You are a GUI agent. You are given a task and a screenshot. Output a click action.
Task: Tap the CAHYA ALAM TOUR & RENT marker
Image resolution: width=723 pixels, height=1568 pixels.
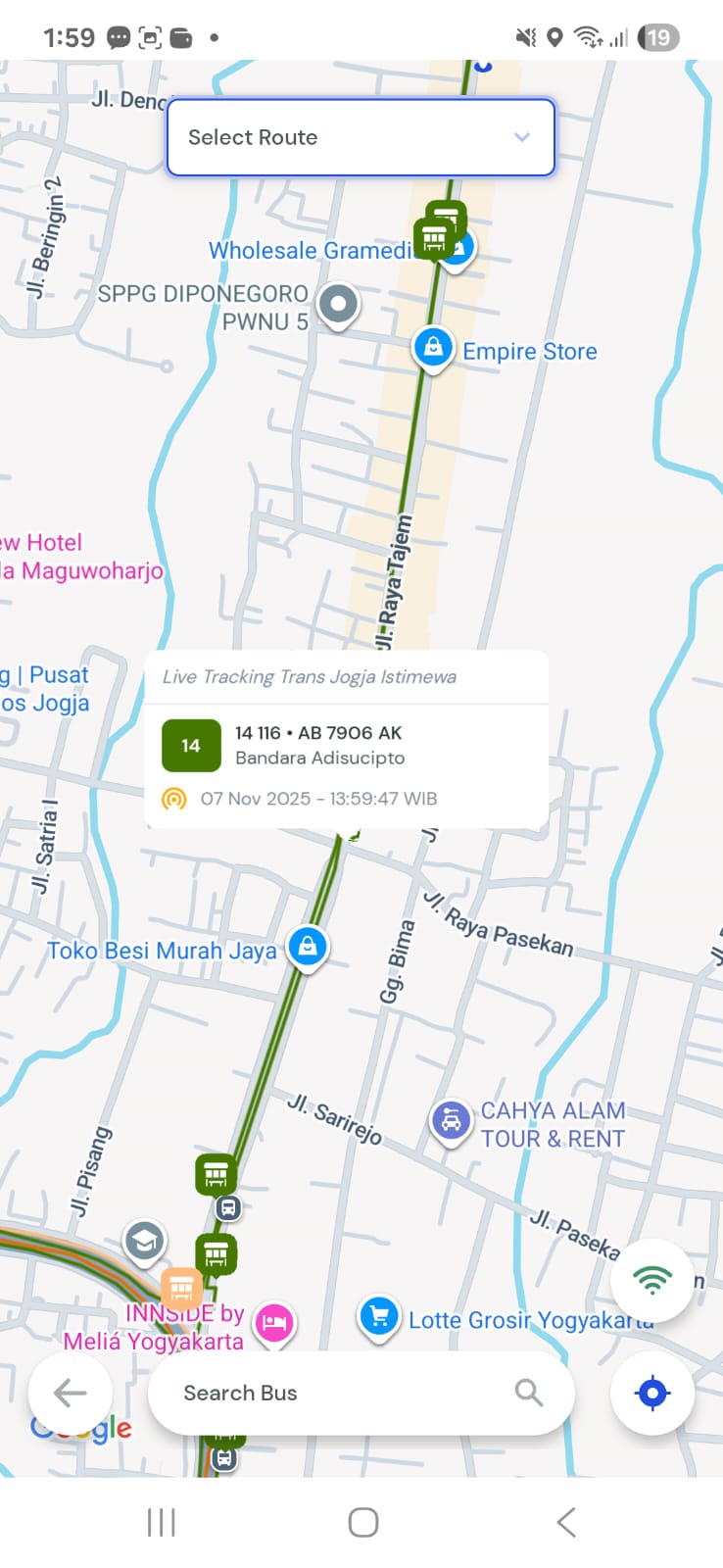451,1120
